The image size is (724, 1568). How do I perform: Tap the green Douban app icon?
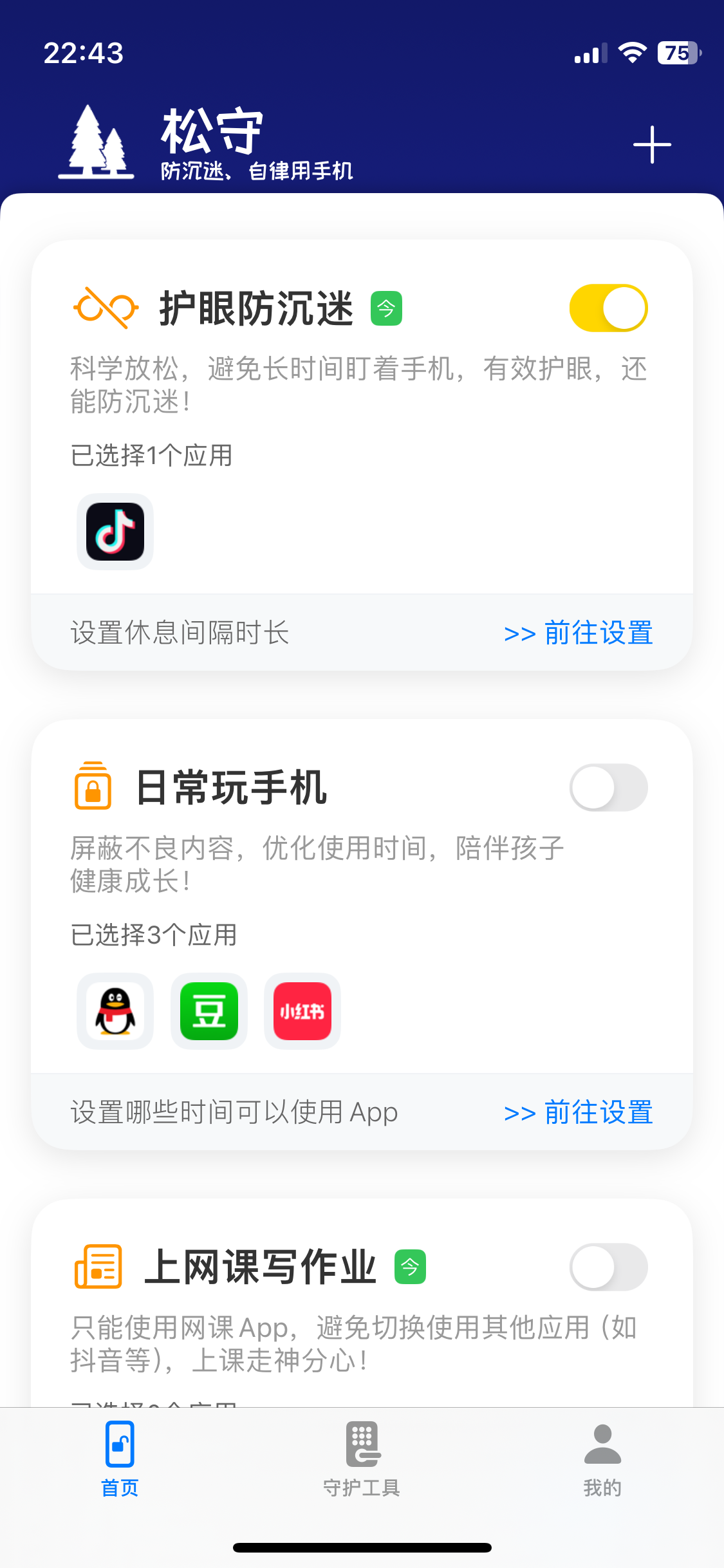click(209, 1011)
